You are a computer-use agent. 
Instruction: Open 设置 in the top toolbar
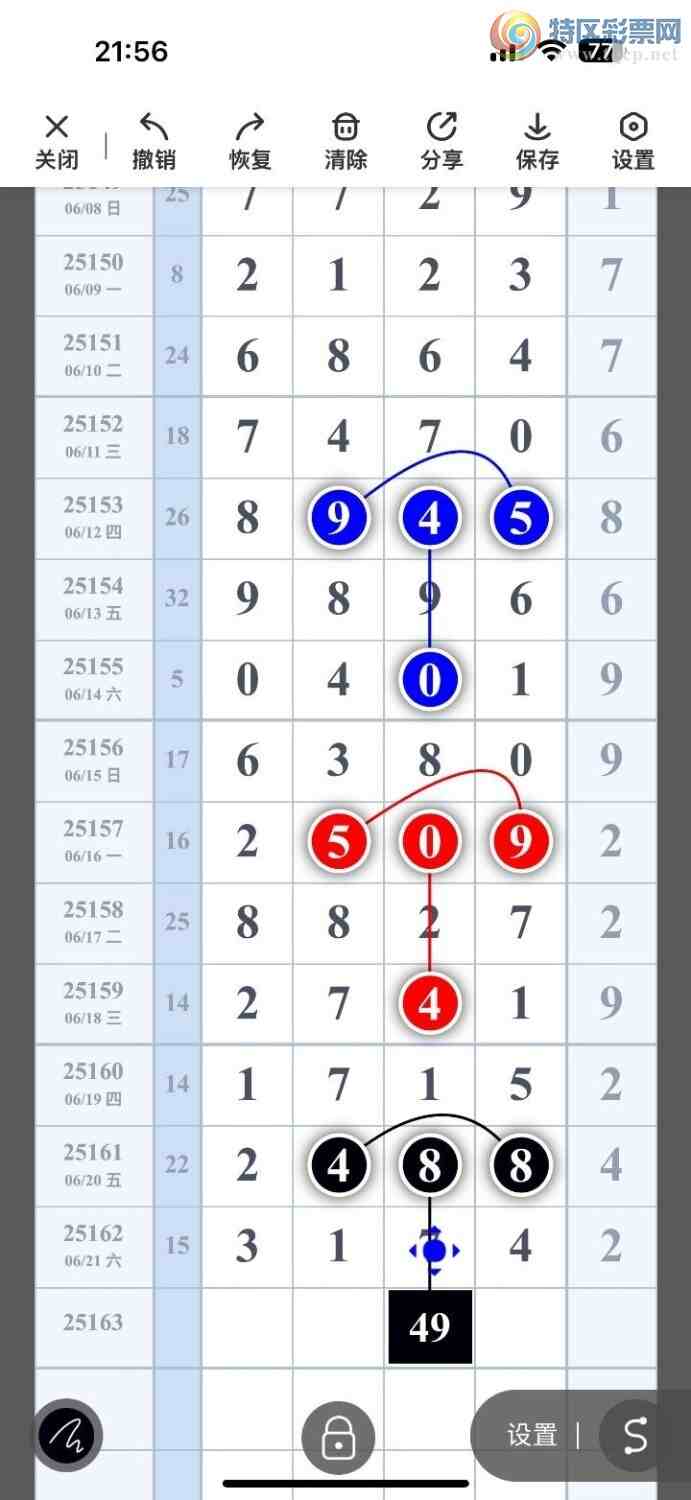tap(633, 141)
